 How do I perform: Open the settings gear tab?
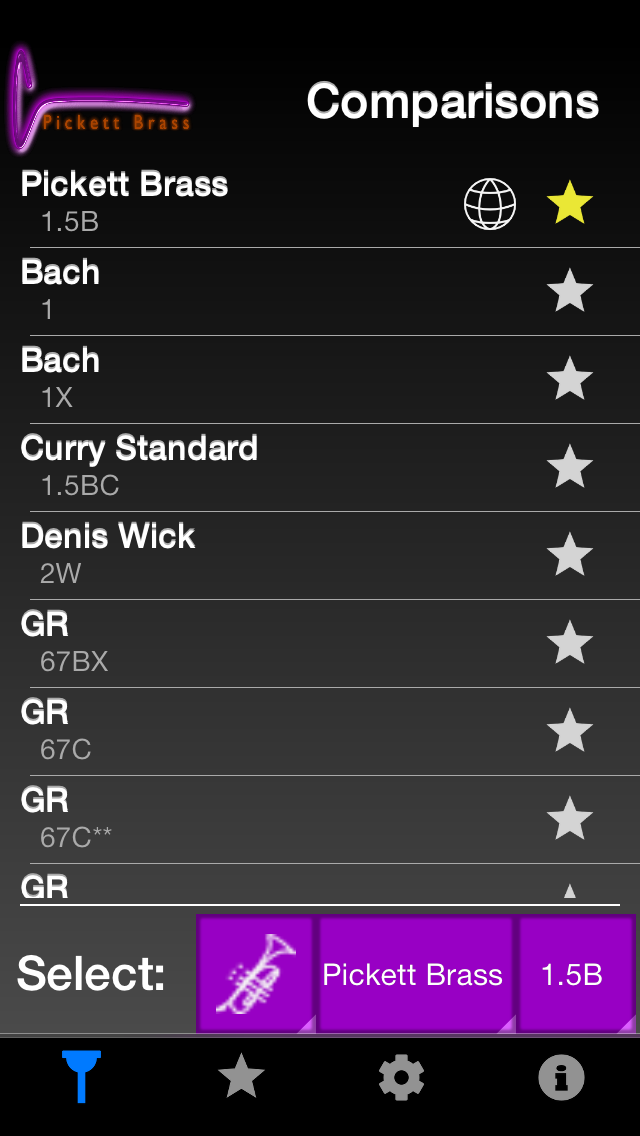(401, 1077)
